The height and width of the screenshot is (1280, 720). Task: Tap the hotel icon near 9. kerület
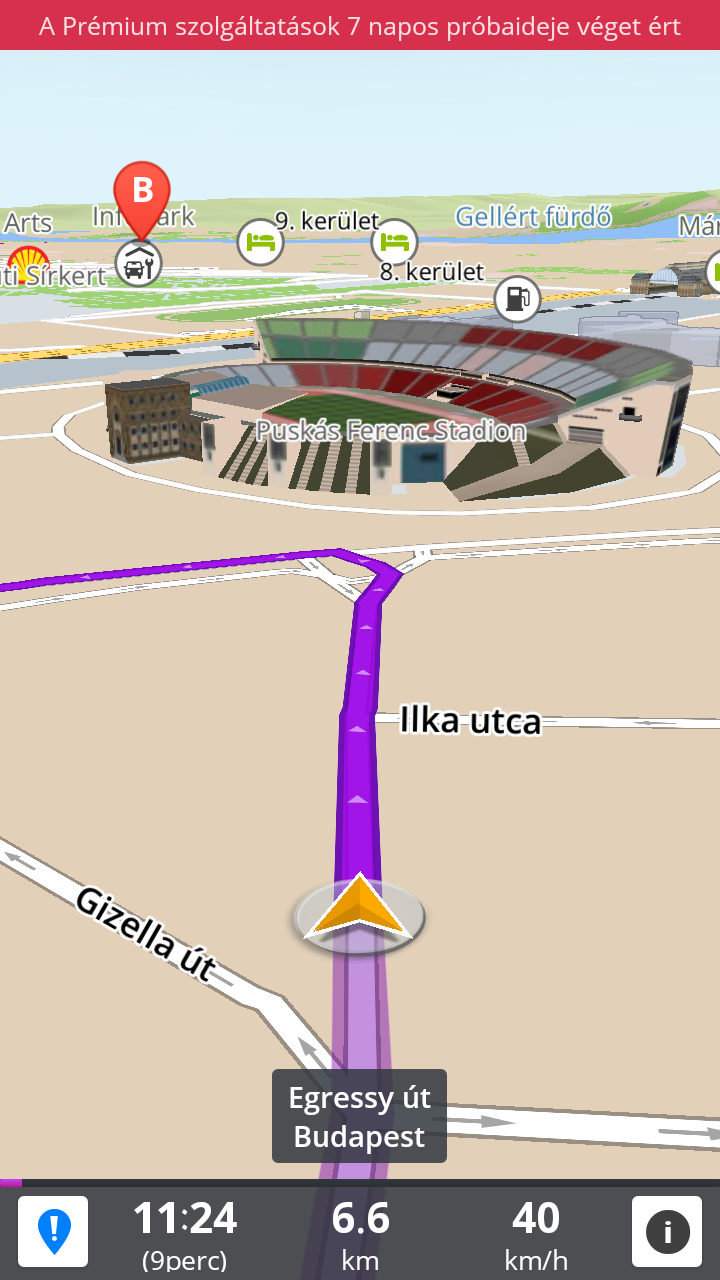tap(261, 242)
